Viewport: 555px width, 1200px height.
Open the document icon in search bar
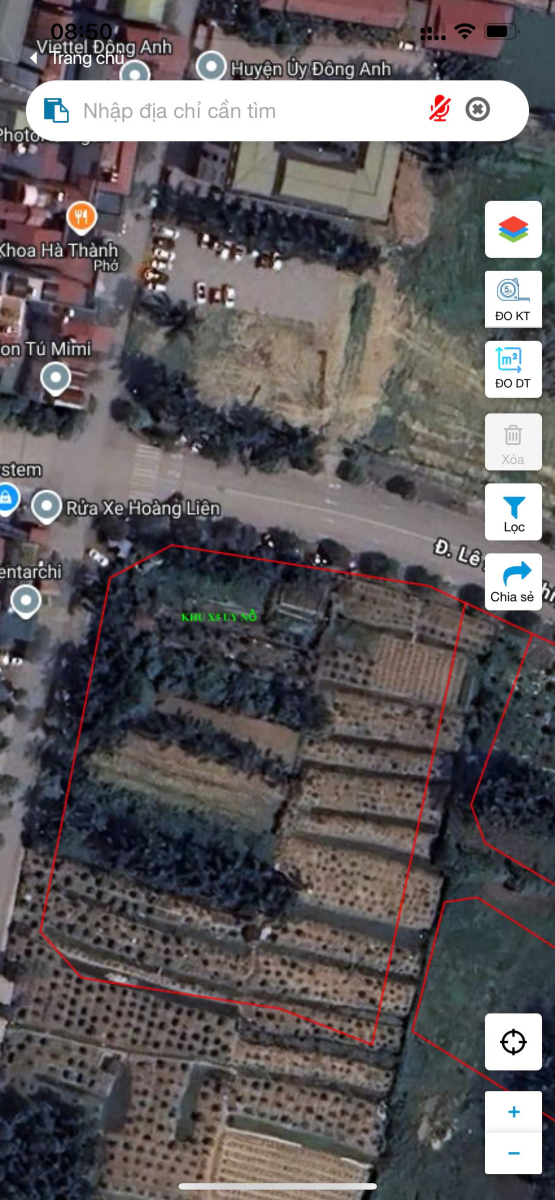[x=57, y=110]
